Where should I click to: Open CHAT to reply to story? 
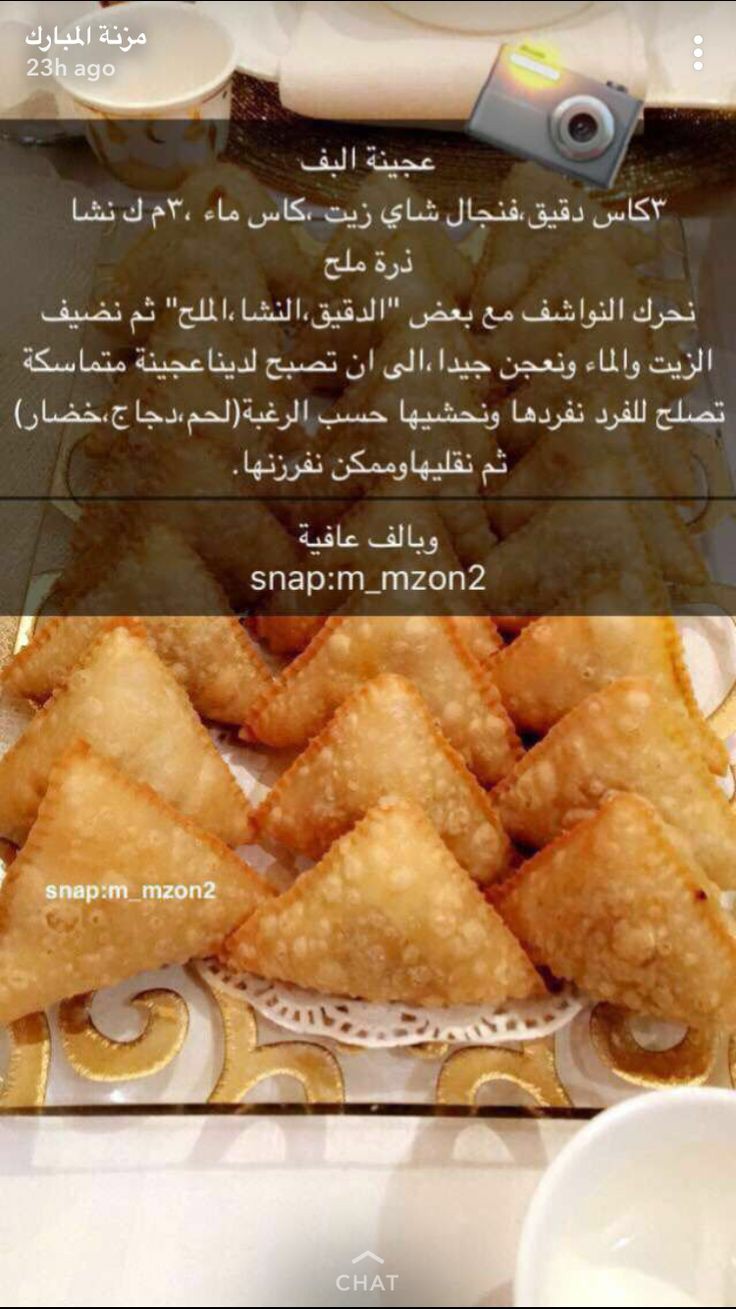tap(367, 1273)
